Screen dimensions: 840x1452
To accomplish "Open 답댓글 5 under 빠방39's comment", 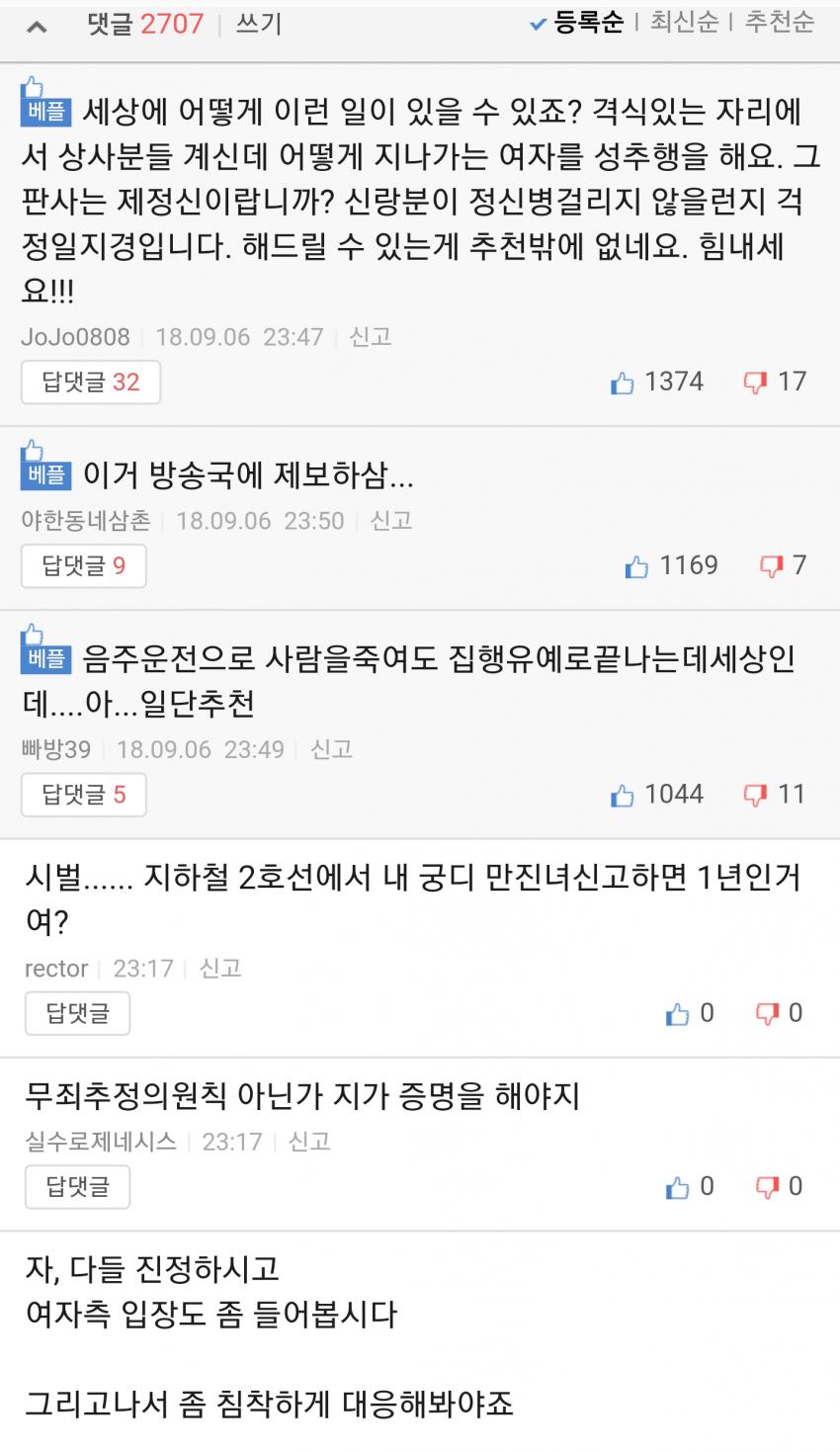I will pos(83,795).
